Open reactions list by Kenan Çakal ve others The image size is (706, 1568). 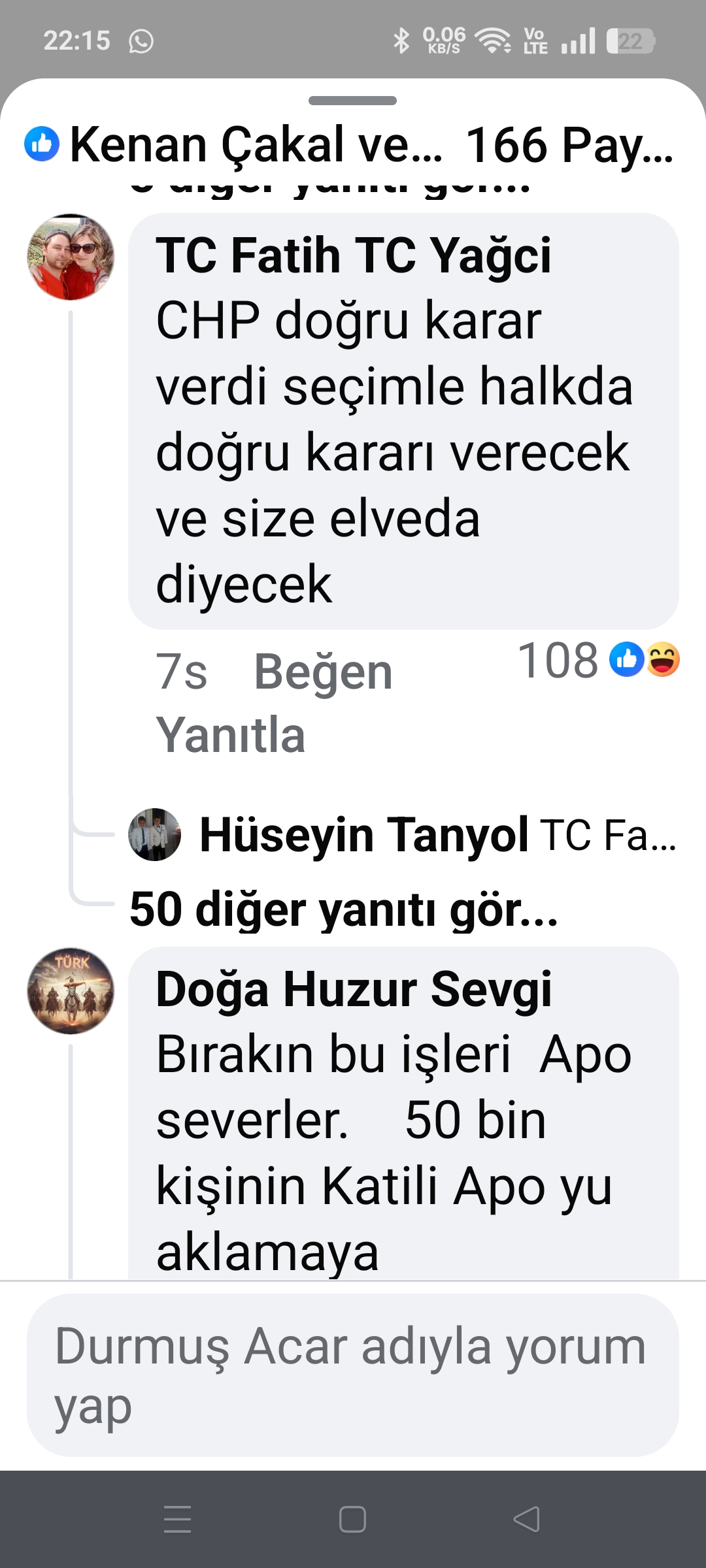(x=235, y=144)
